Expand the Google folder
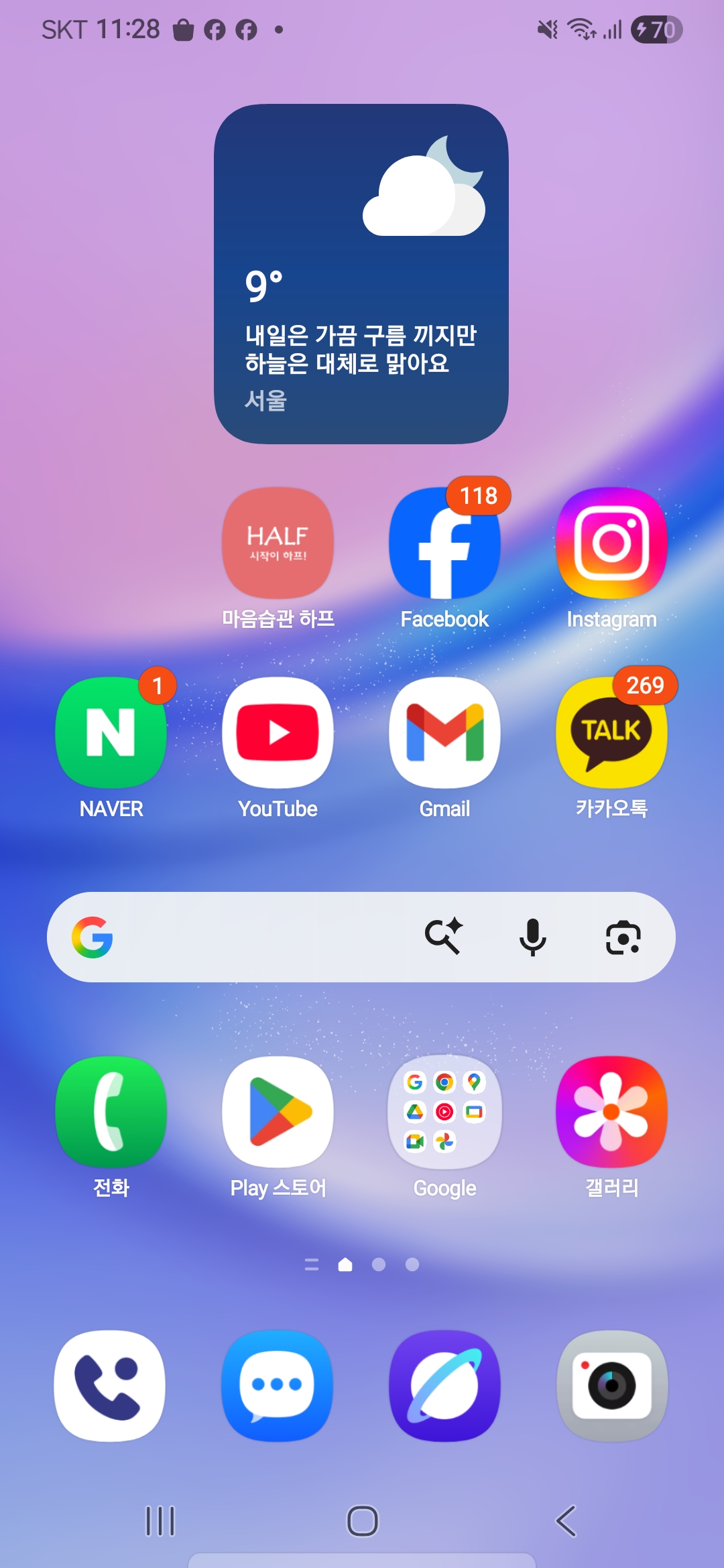 [x=444, y=1112]
